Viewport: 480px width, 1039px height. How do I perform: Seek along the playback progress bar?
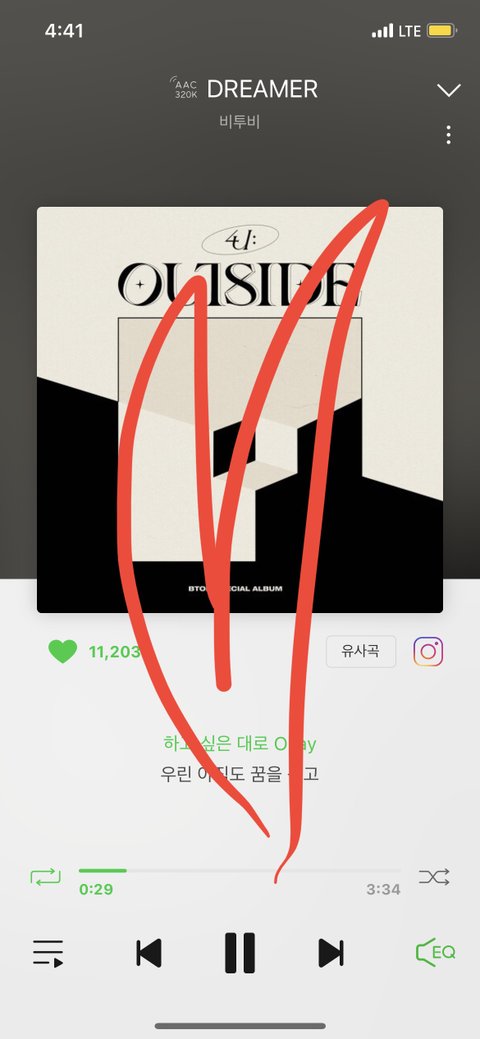(x=240, y=871)
